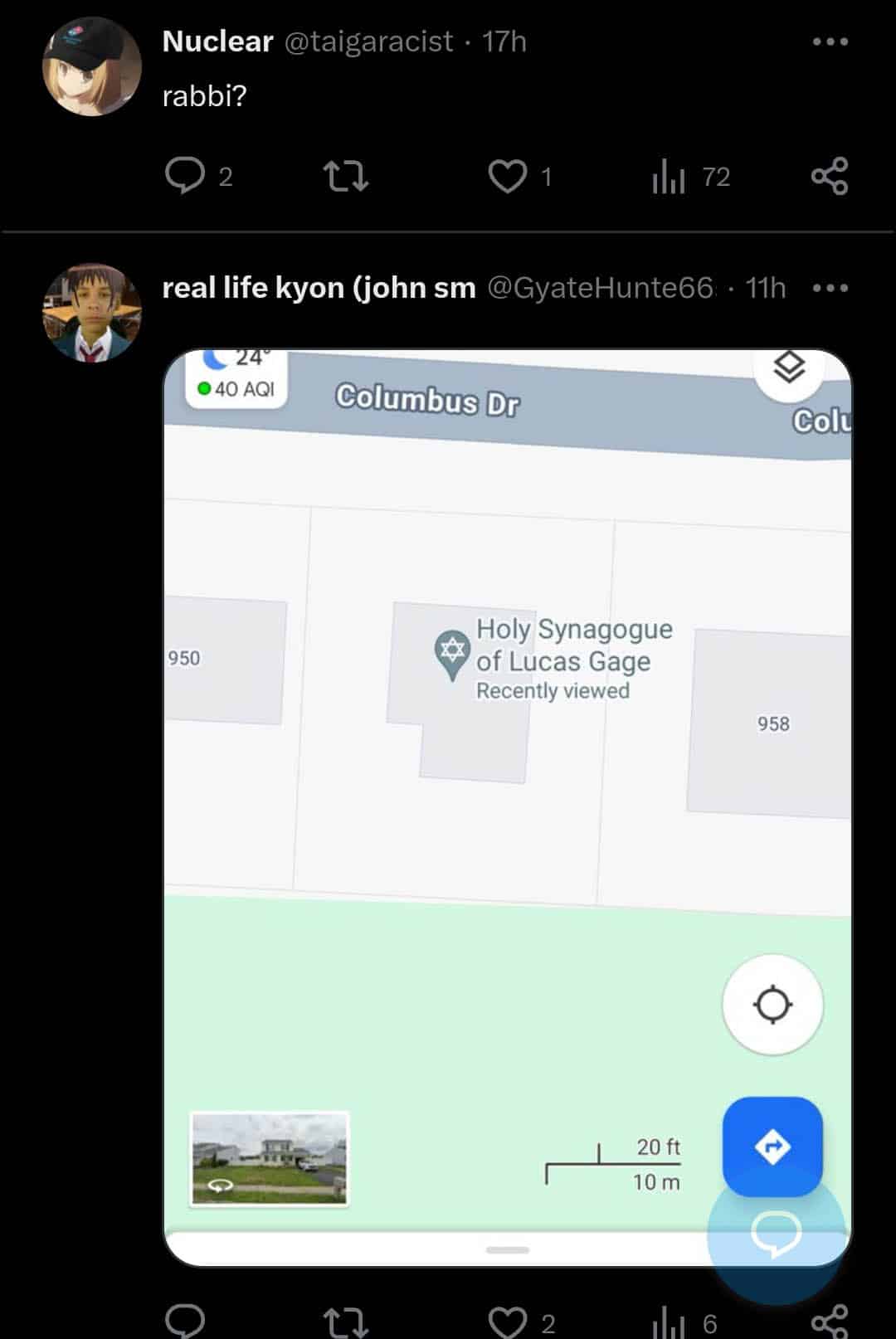Open overflow menu on real life kyon's tweet
The height and width of the screenshot is (1339, 896).
(830, 288)
